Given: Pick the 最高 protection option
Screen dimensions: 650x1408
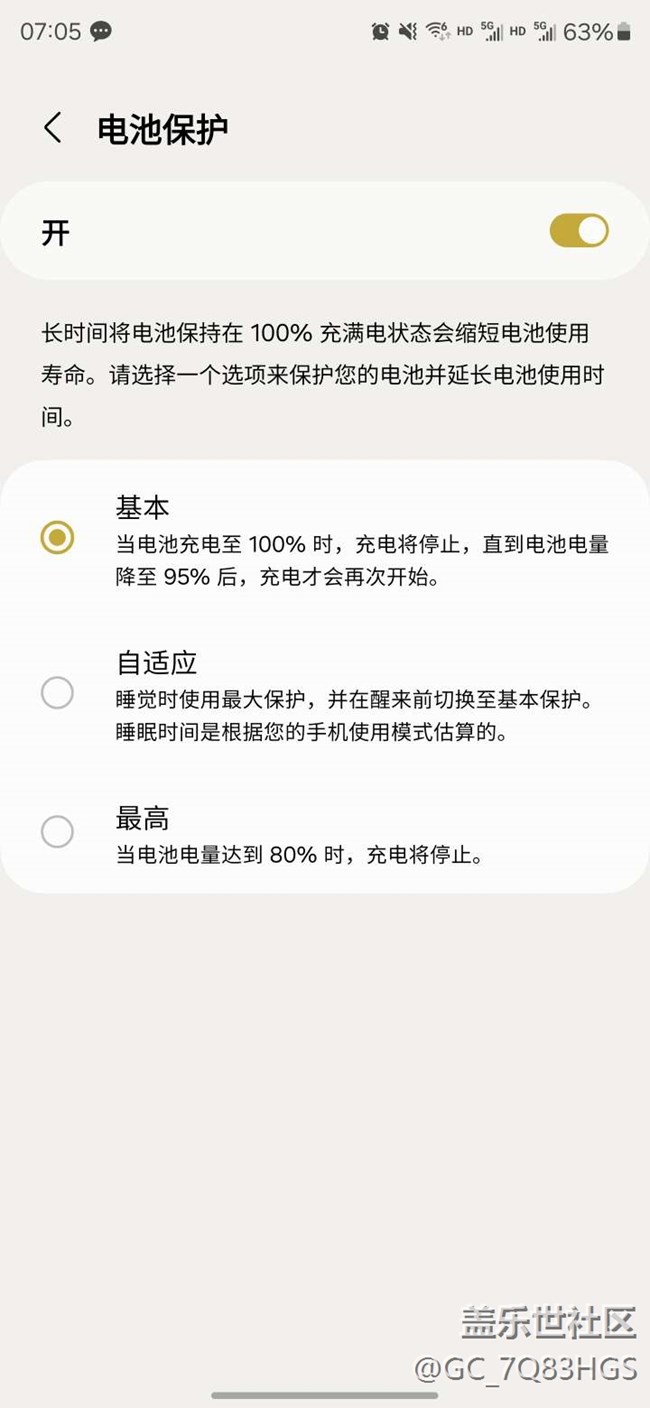Looking at the screenshot, I should tap(58, 831).
